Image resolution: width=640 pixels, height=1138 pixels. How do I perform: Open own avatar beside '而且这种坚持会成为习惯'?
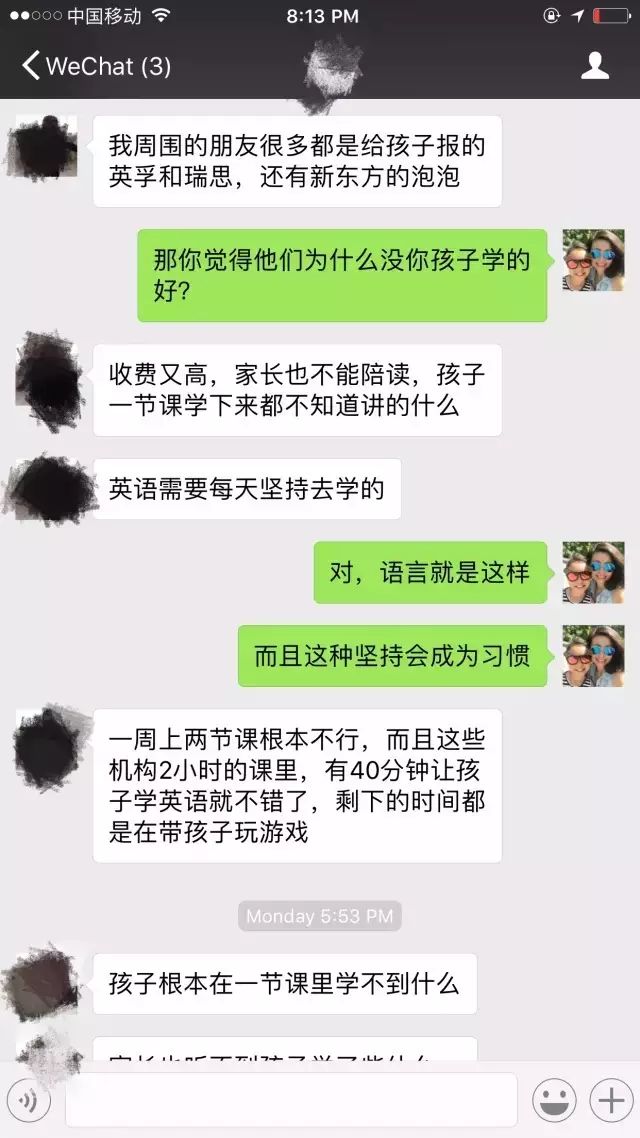tap(593, 656)
